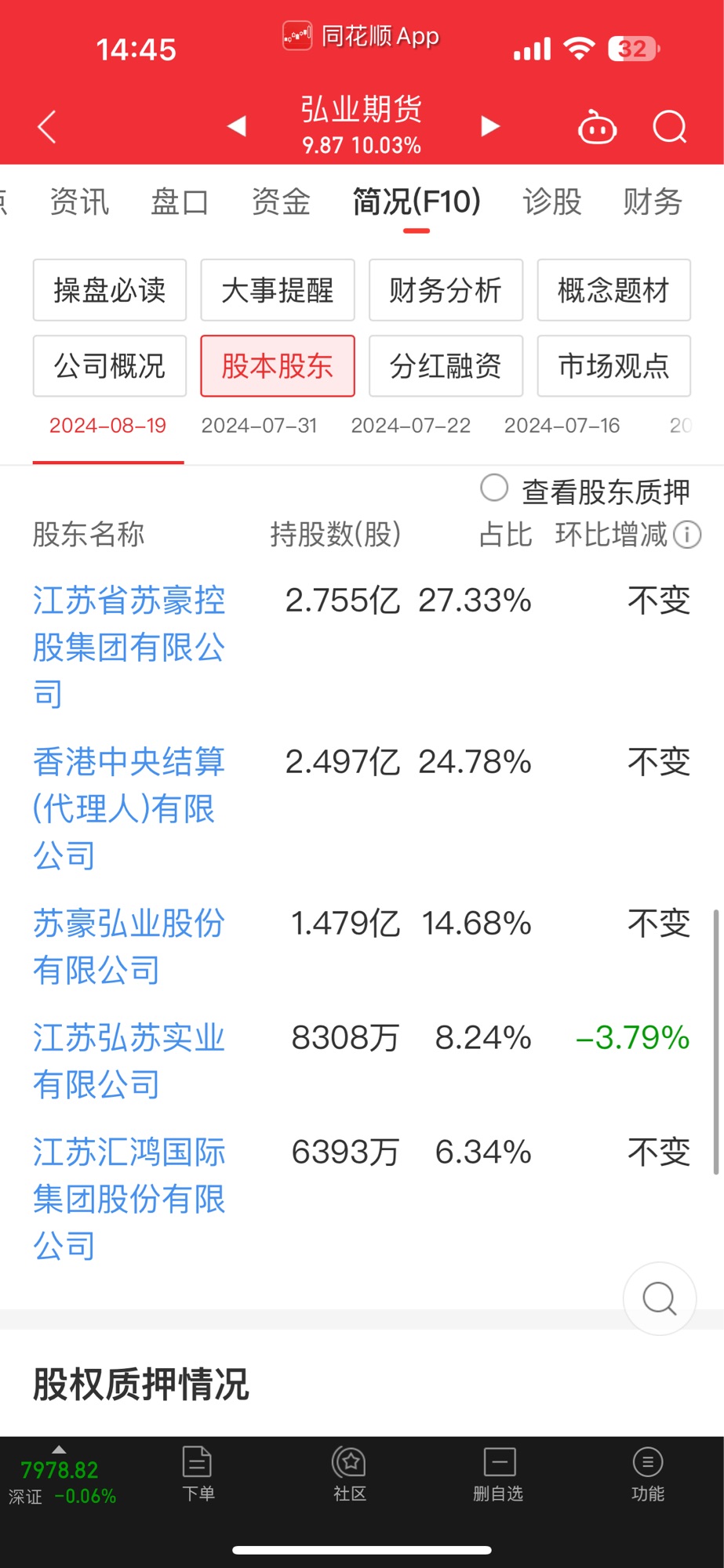
Task: Open shareholder 江苏省苏豪控股集团有限公司
Action: click(x=129, y=647)
